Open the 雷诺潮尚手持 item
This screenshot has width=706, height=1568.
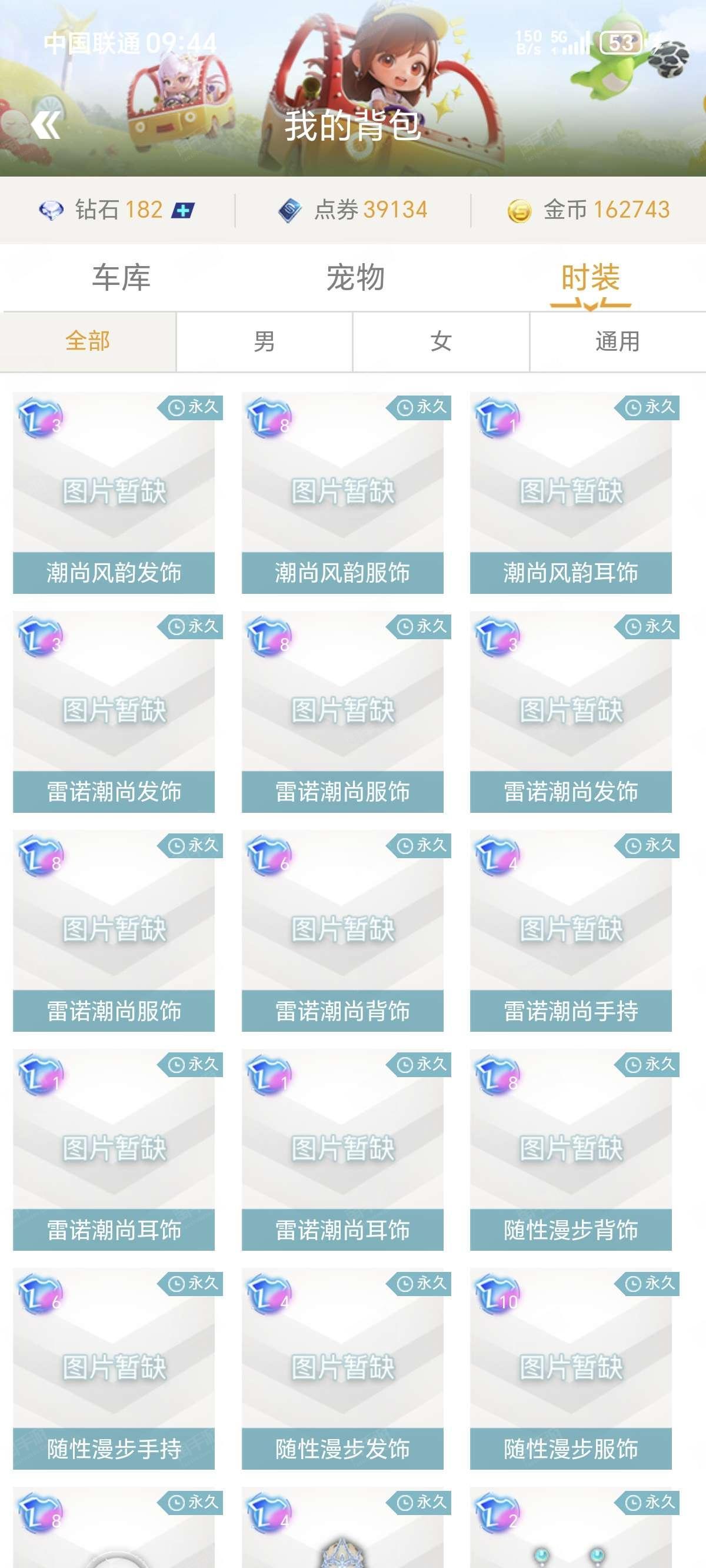(x=571, y=931)
